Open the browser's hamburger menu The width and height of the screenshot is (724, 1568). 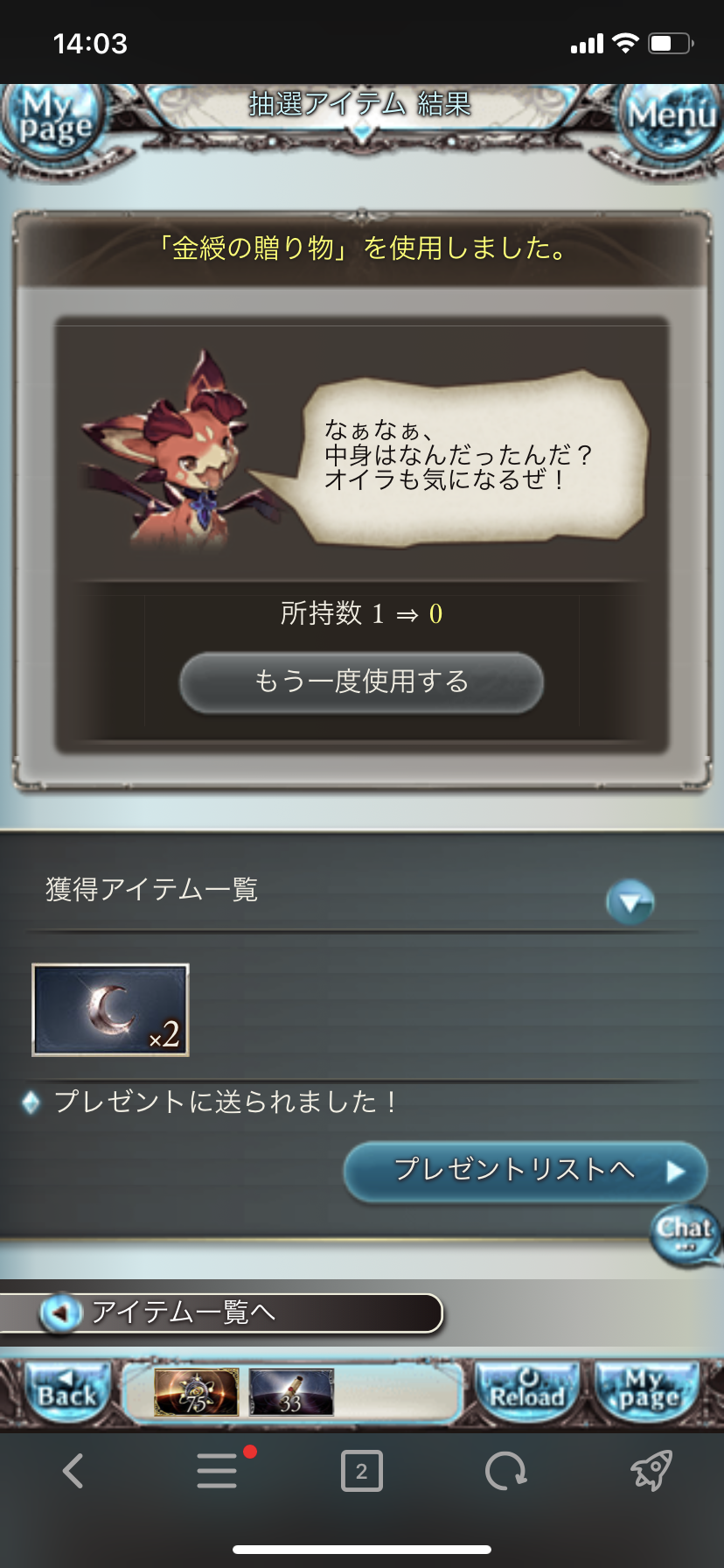click(x=217, y=1471)
